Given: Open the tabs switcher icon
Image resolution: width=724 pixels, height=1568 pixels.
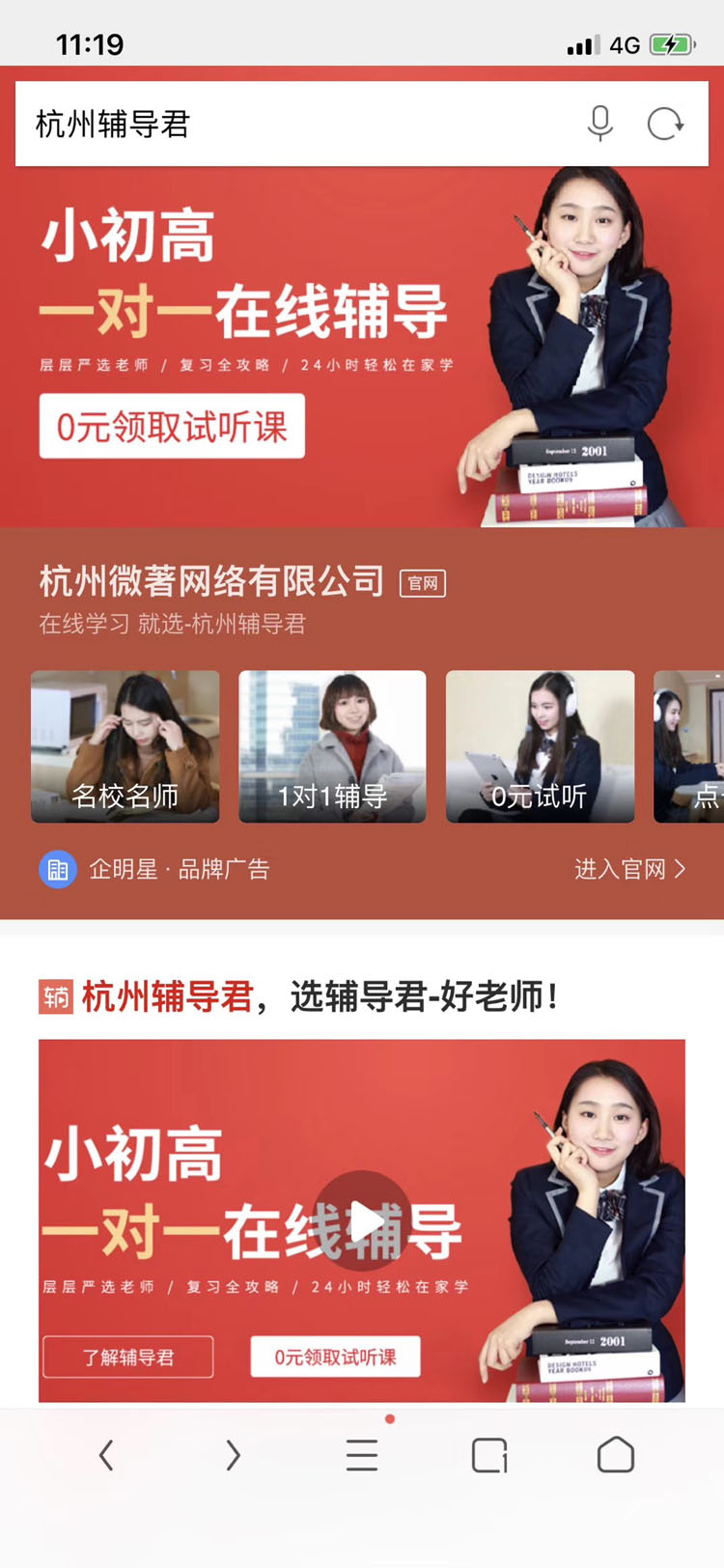Looking at the screenshot, I should (x=489, y=1455).
